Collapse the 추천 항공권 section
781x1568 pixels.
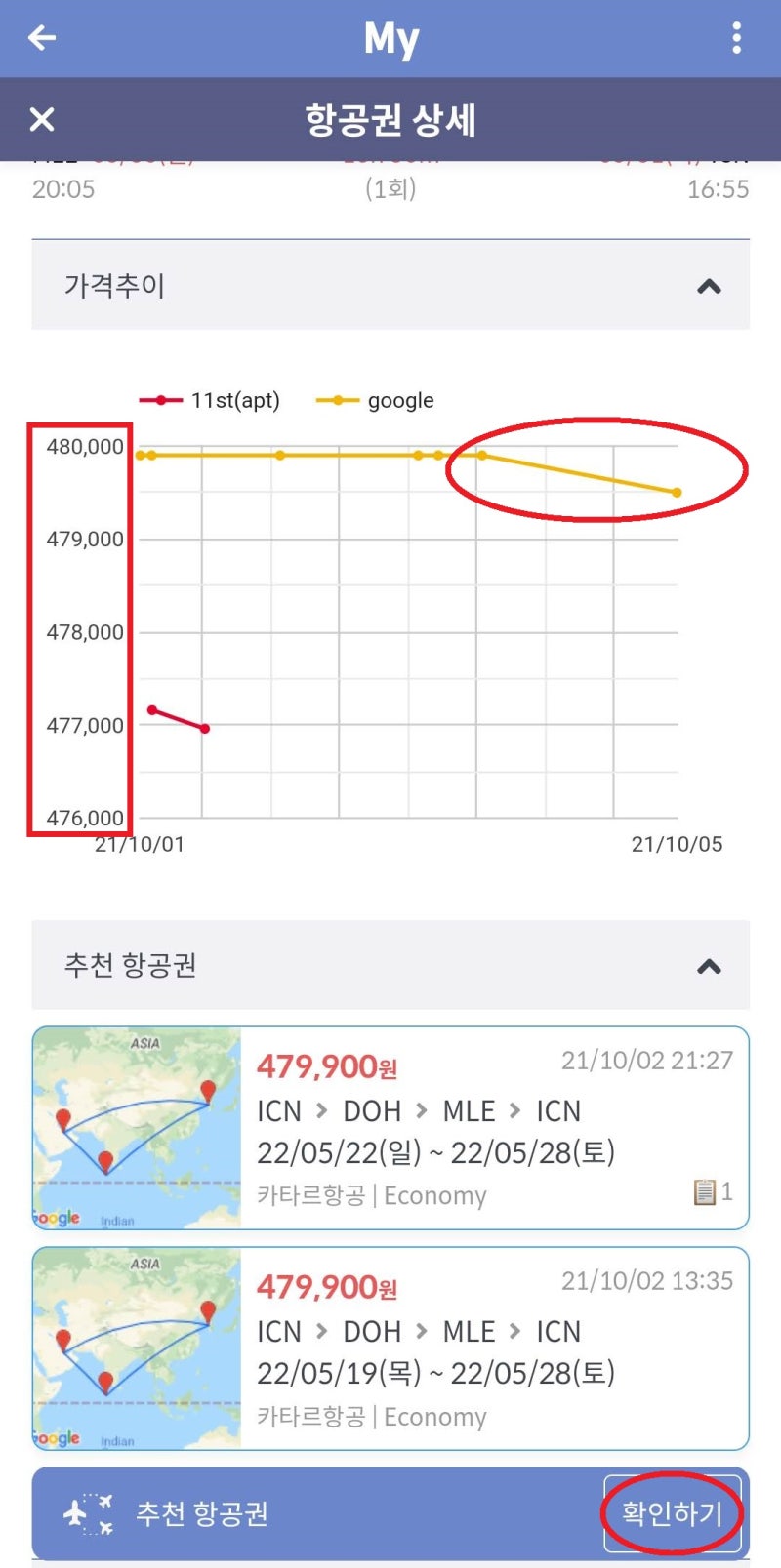point(708,966)
